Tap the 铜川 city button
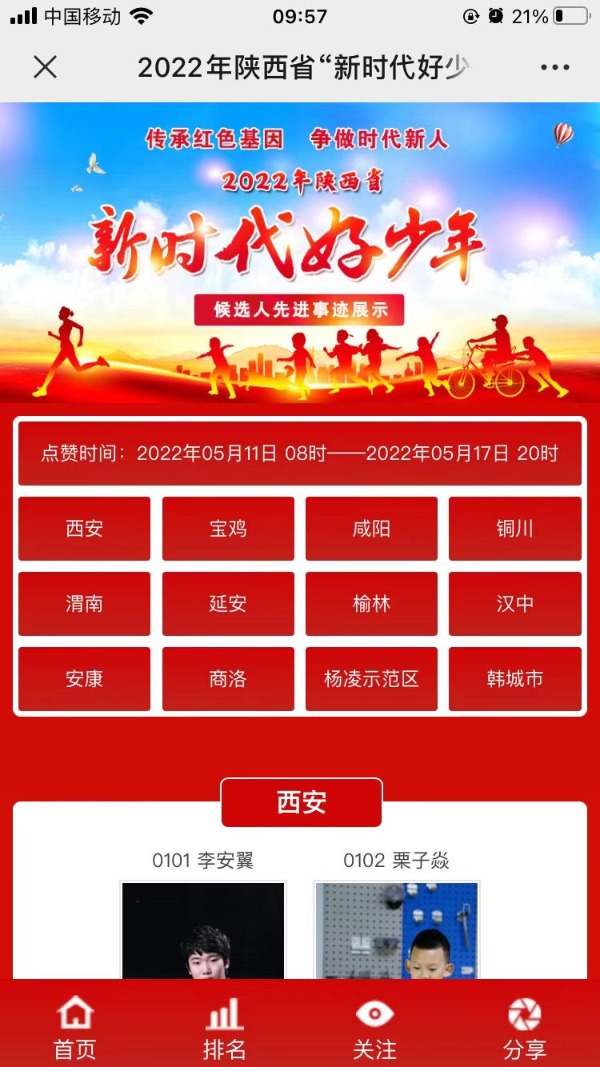This screenshot has height=1067, width=600. coord(514,529)
